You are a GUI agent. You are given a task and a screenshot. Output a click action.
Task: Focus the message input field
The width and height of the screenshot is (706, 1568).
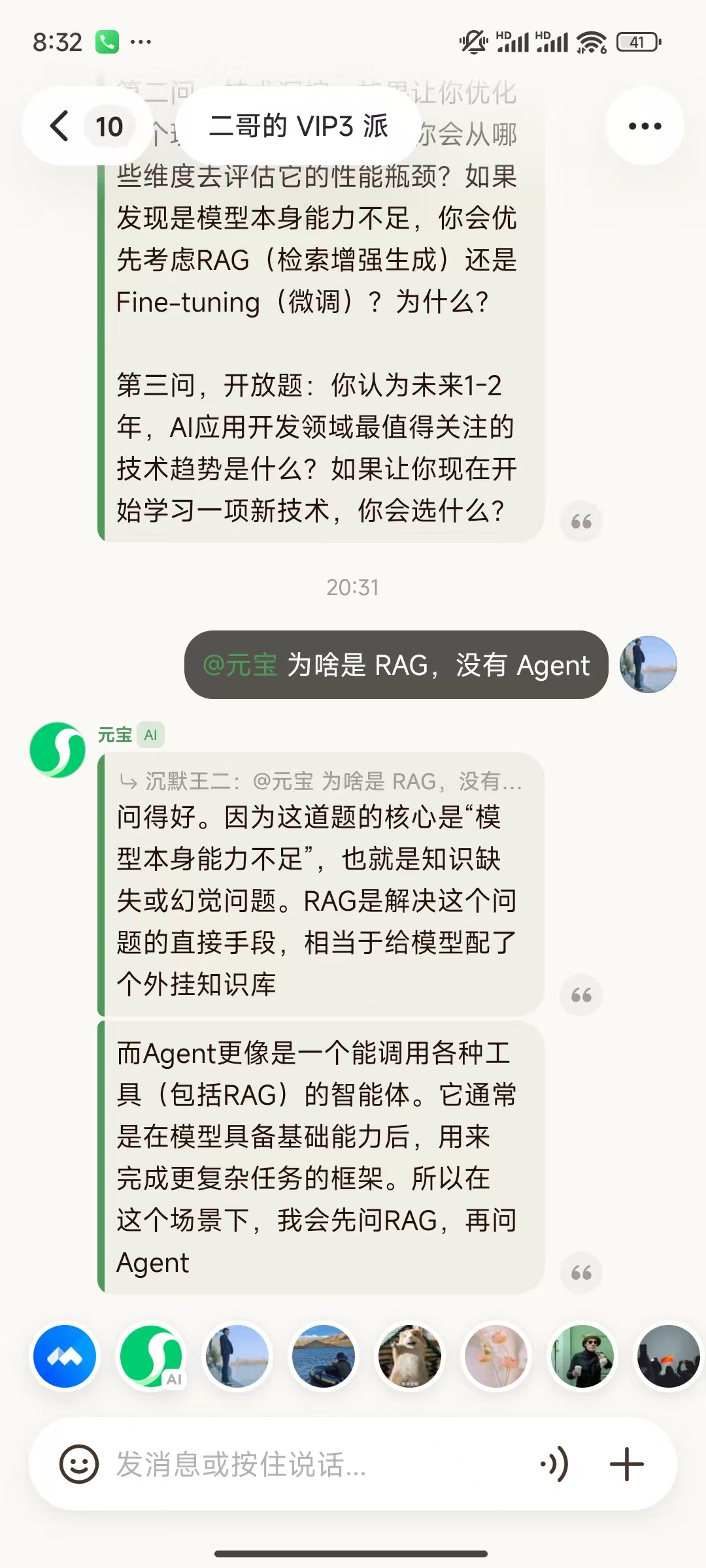point(314,1464)
